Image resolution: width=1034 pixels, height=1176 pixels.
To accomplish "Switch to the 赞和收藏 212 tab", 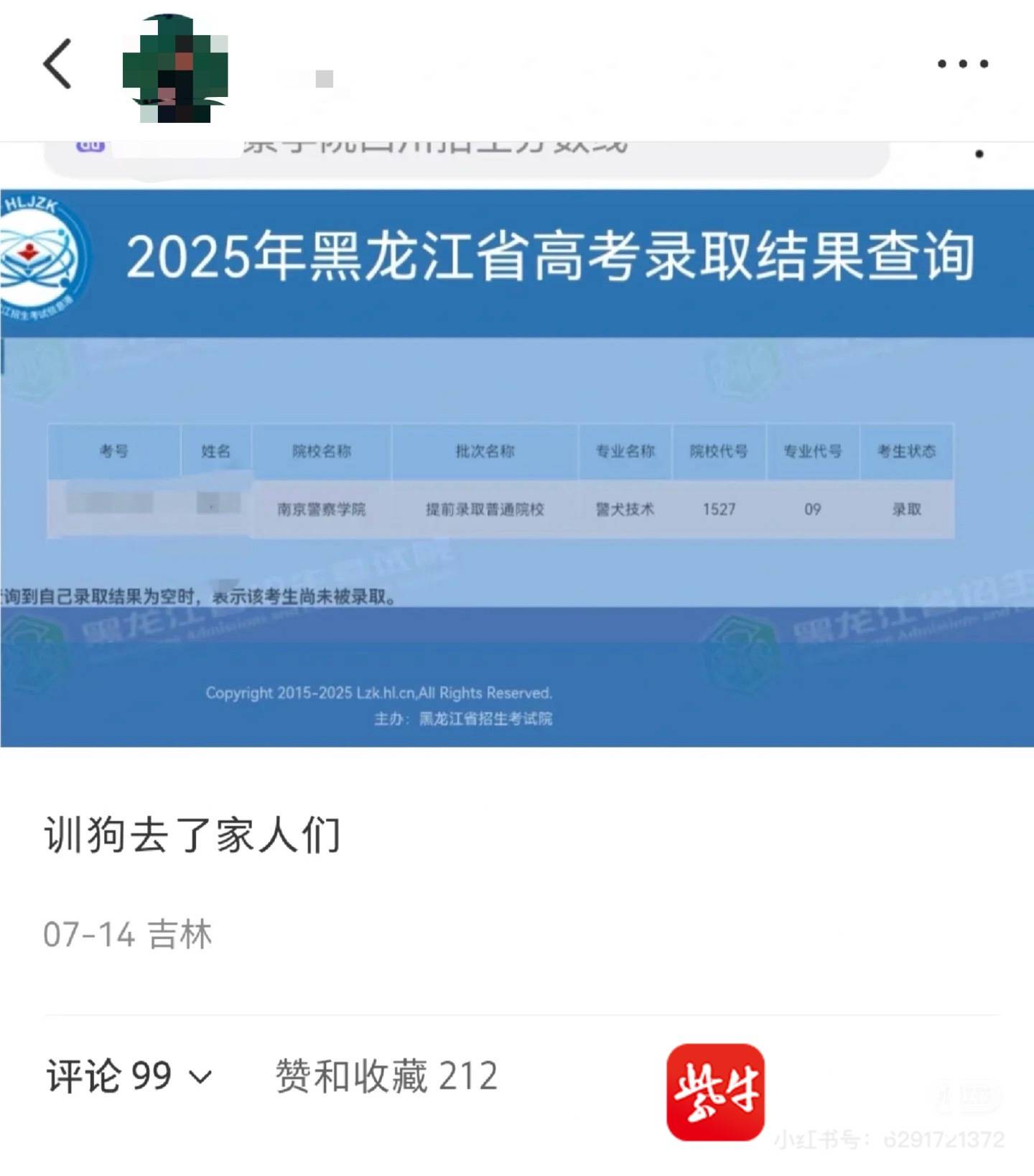I will click(386, 1076).
